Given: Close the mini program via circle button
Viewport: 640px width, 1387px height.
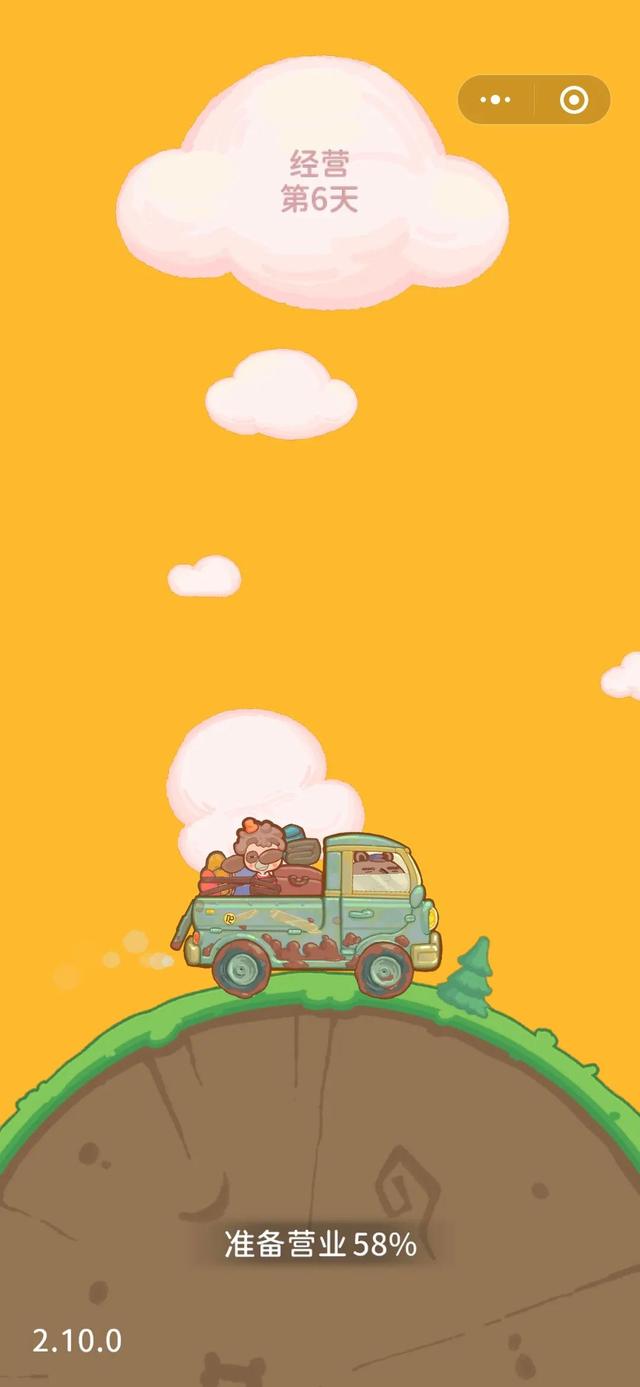Looking at the screenshot, I should pos(573,100).
